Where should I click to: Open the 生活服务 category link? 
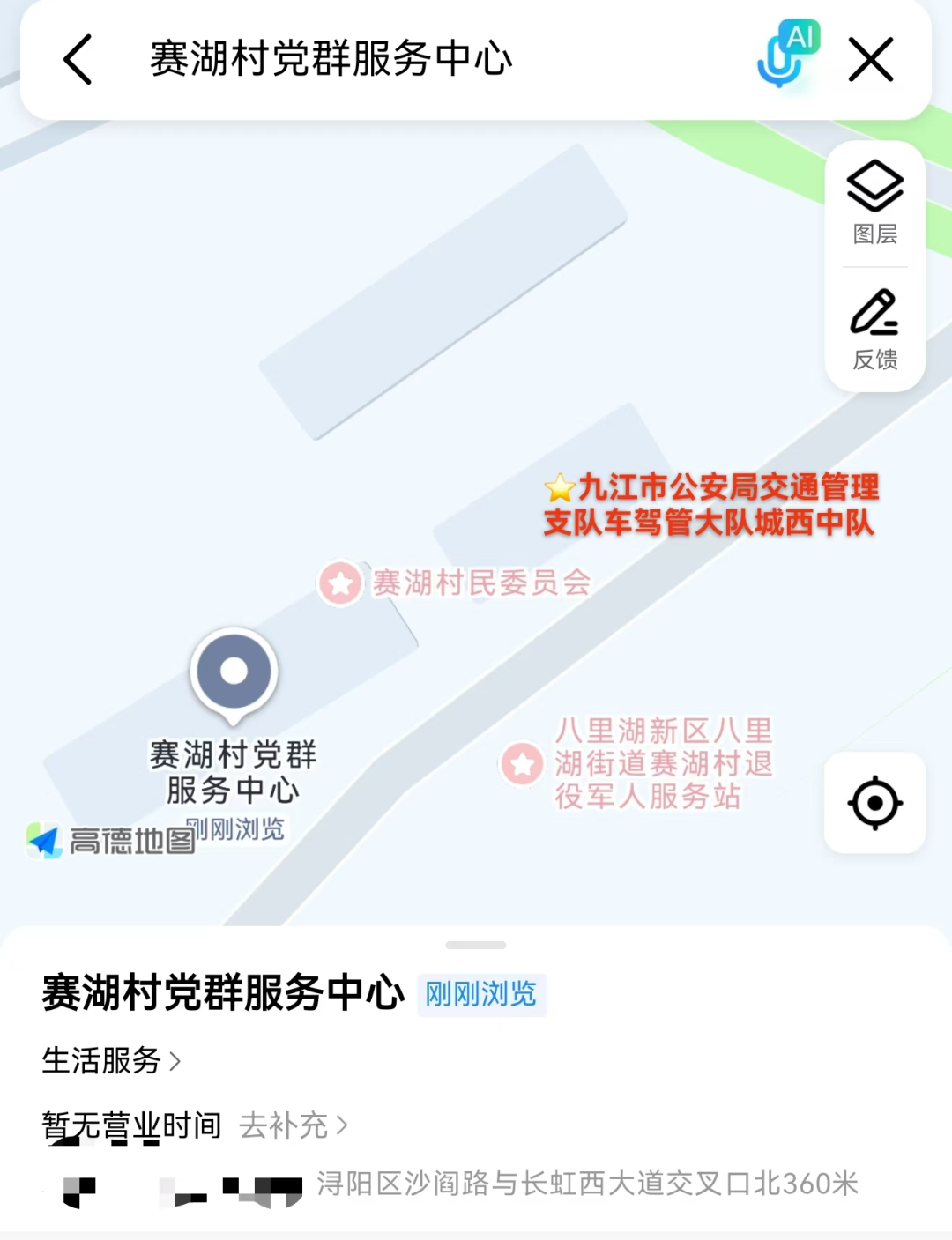tap(111, 1060)
